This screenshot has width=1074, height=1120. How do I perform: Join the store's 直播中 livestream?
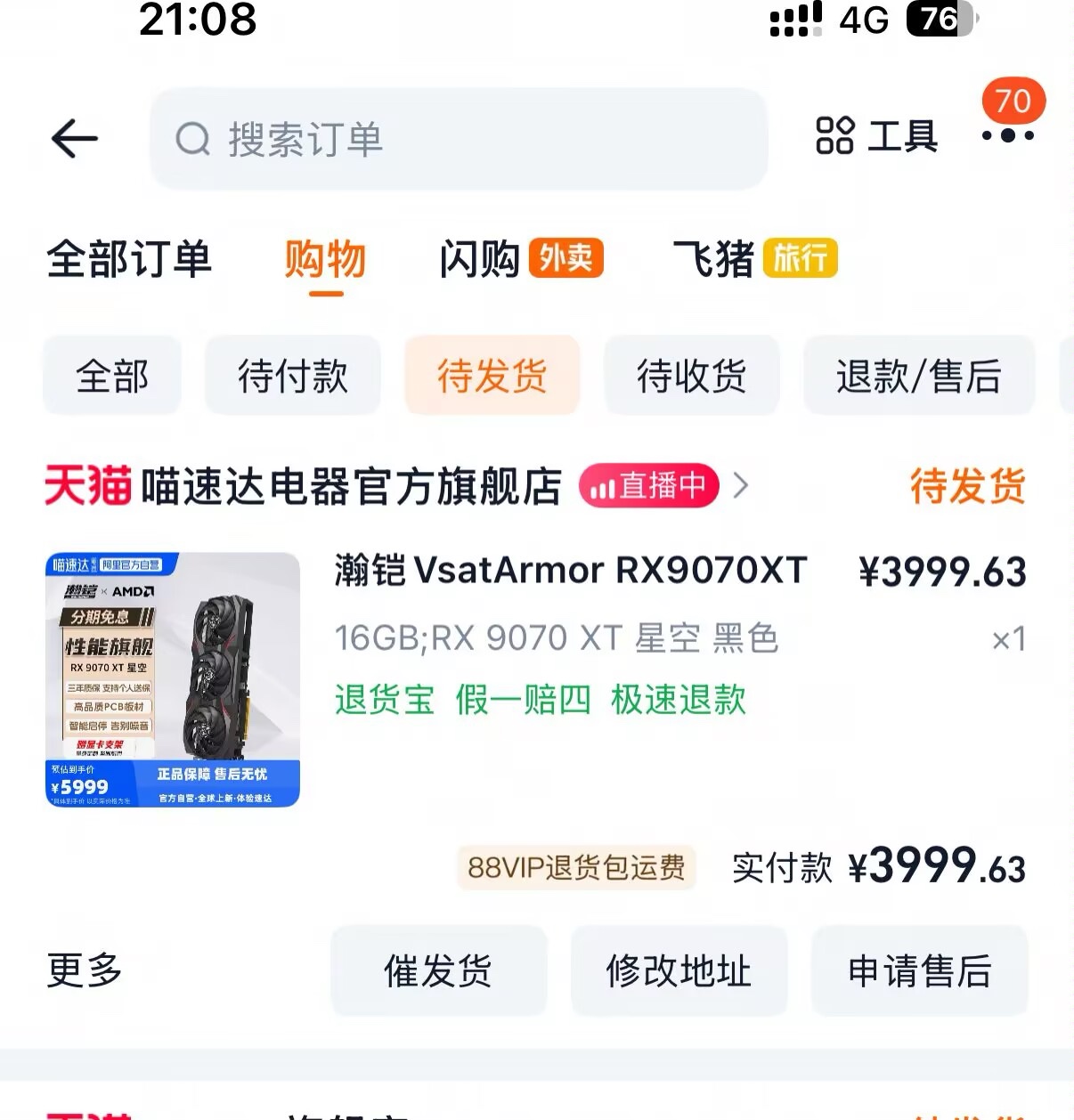pos(649,486)
